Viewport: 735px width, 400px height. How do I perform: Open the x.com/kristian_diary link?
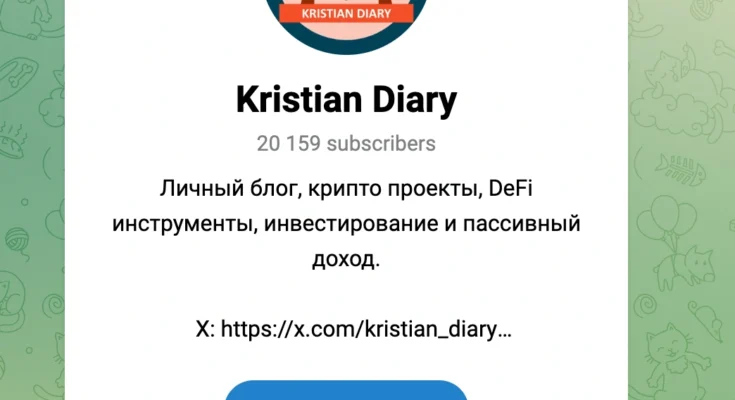click(365, 329)
